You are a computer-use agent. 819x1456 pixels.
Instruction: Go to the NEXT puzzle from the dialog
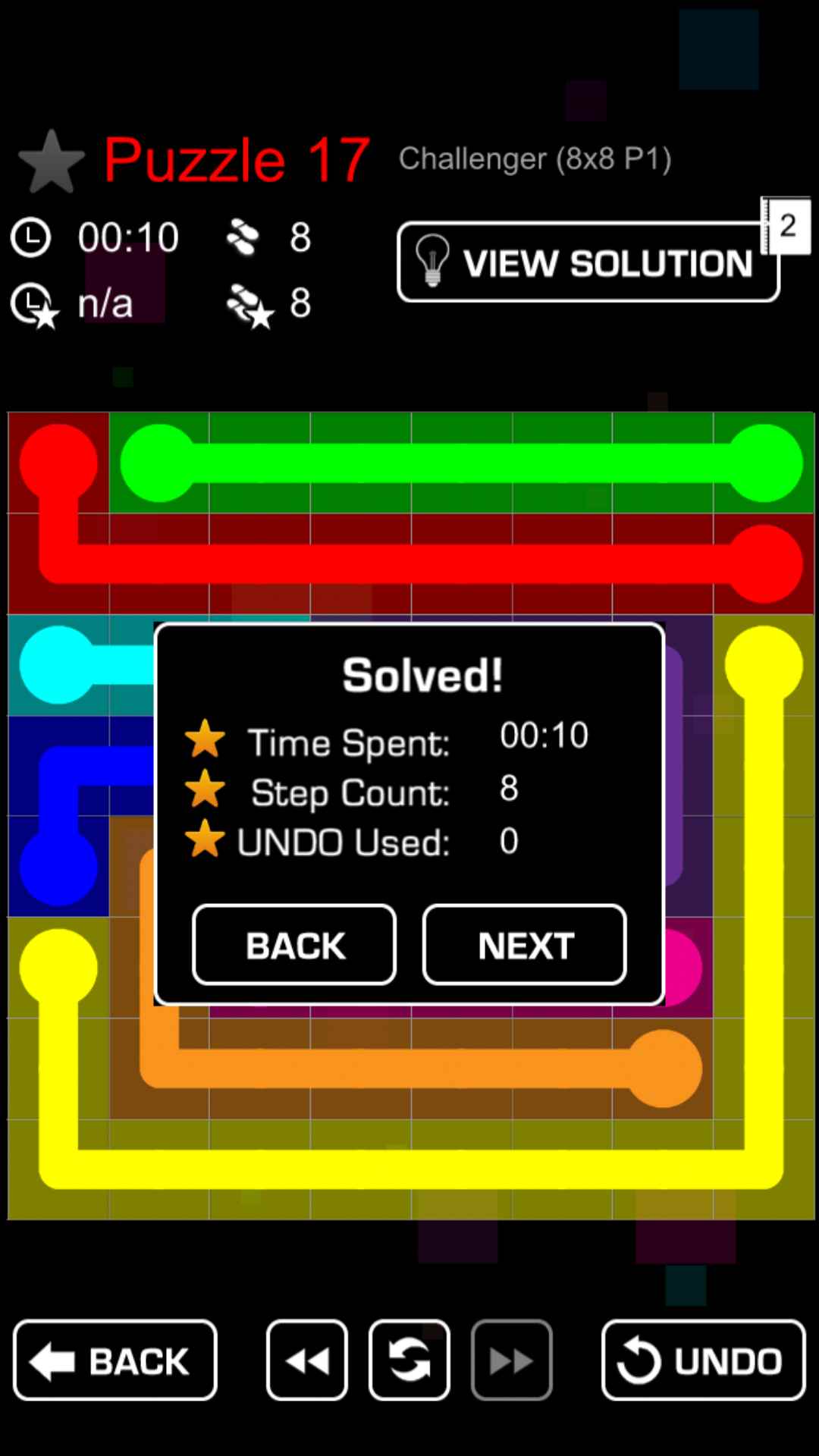525,945
